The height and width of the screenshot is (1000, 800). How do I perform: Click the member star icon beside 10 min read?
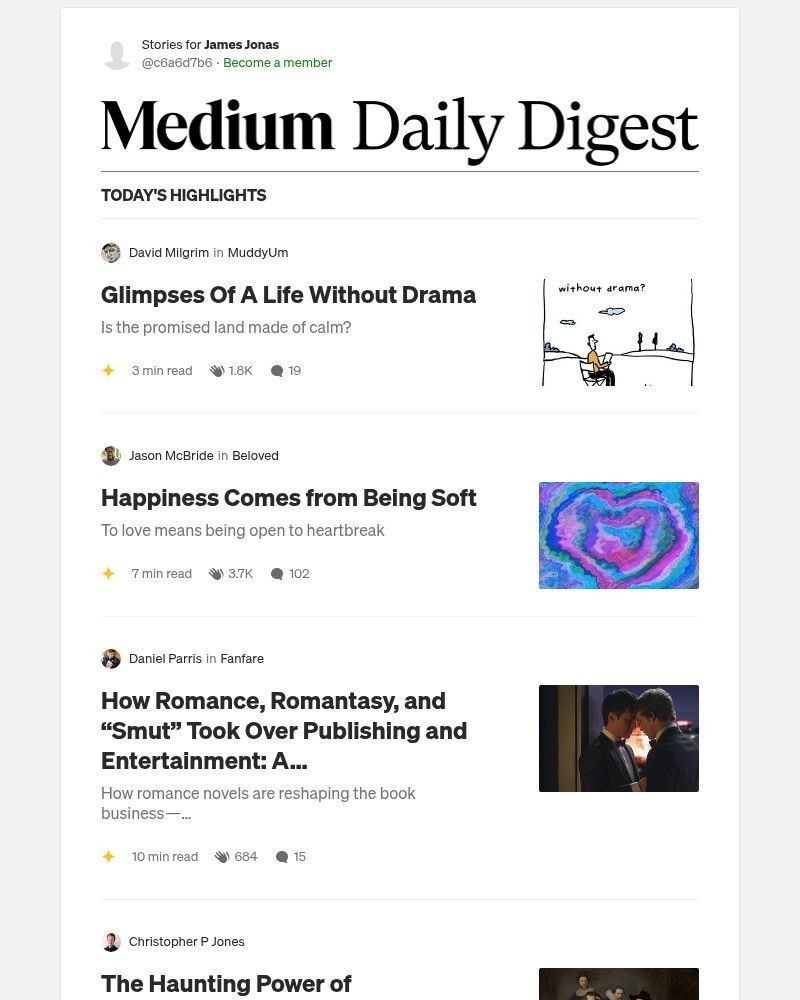tap(108, 856)
